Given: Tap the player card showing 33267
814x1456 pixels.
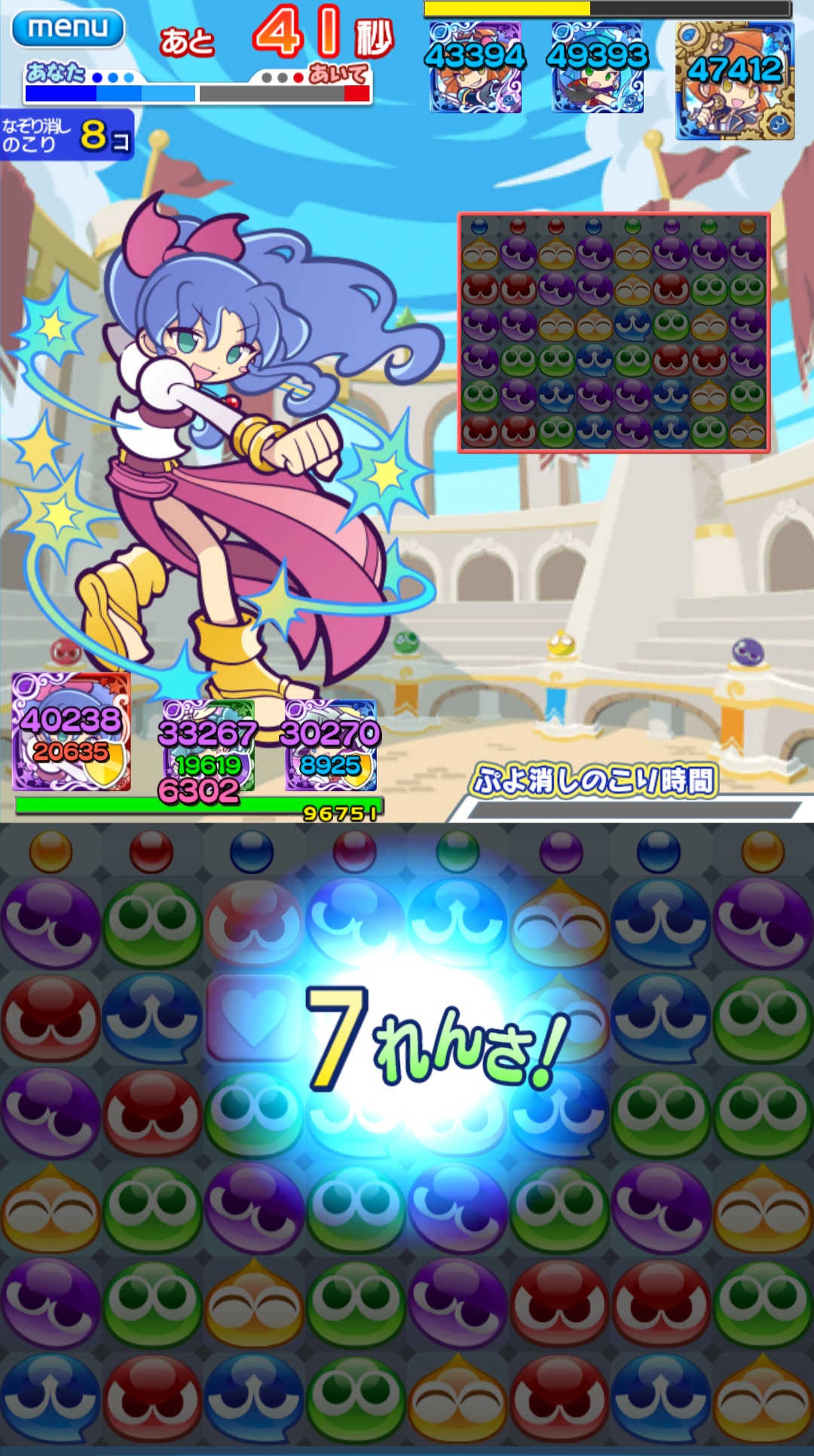Looking at the screenshot, I should (x=209, y=745).
